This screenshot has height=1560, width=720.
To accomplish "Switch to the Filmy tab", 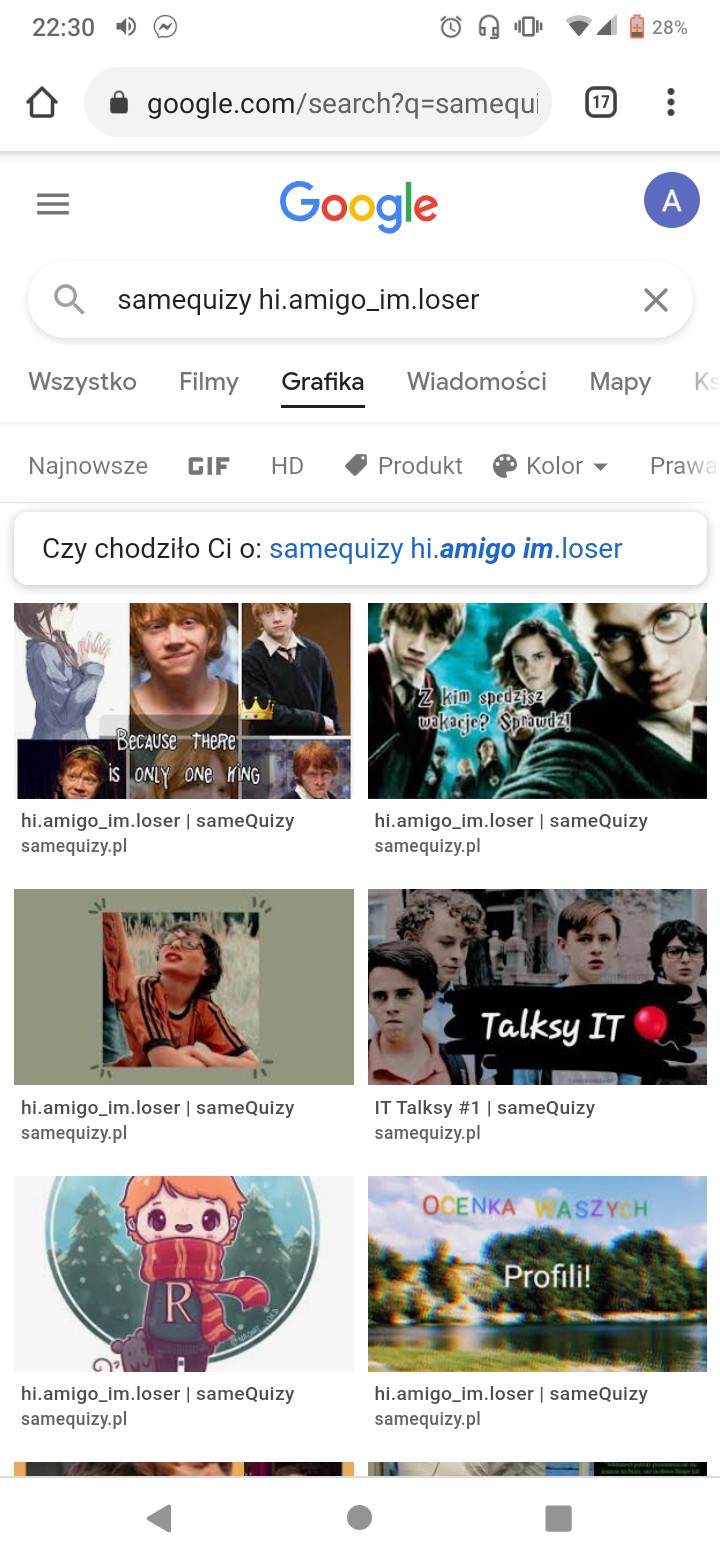I will click(x=209, y=381).
